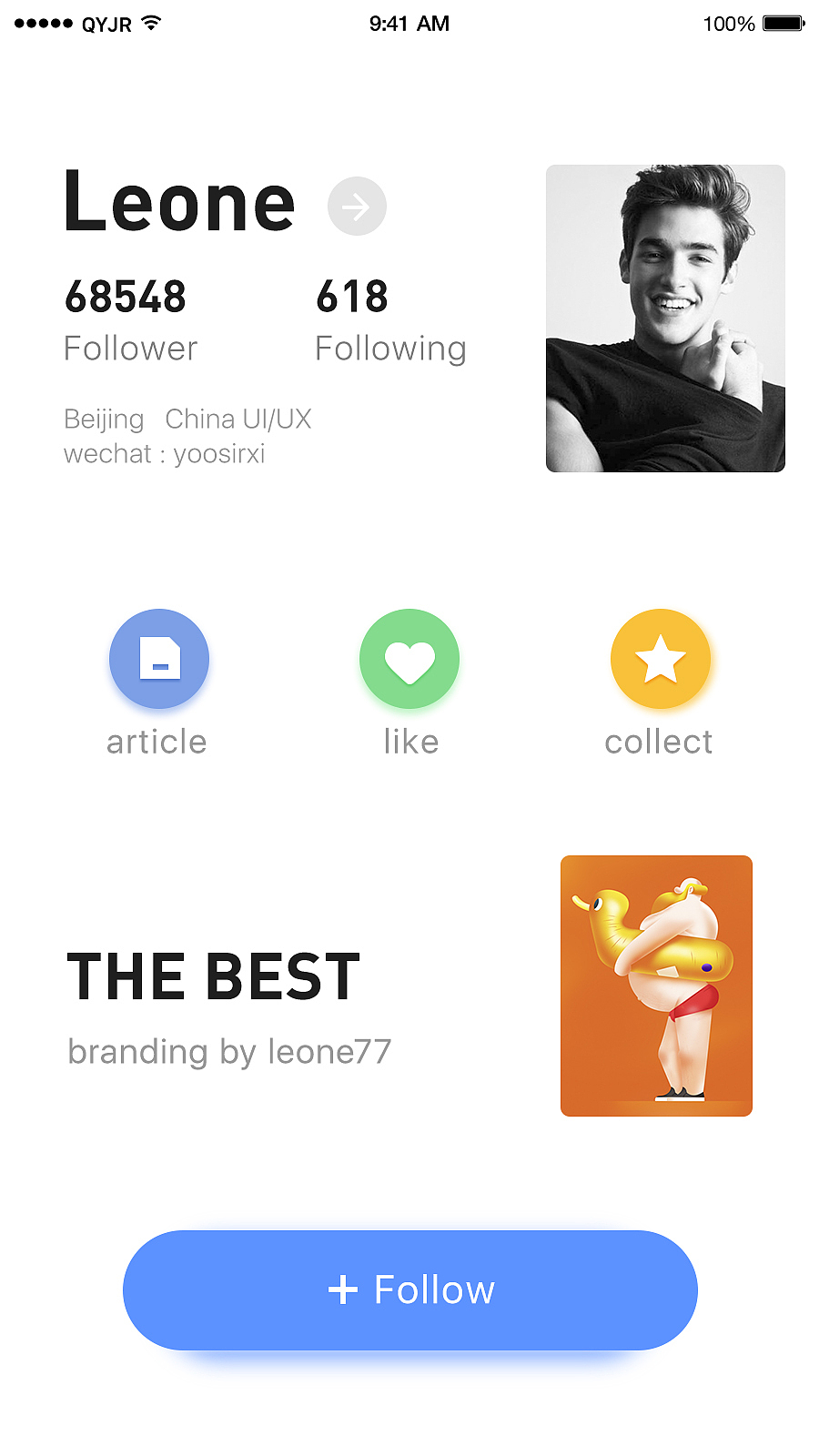Open the like section

tap(409, 659)
